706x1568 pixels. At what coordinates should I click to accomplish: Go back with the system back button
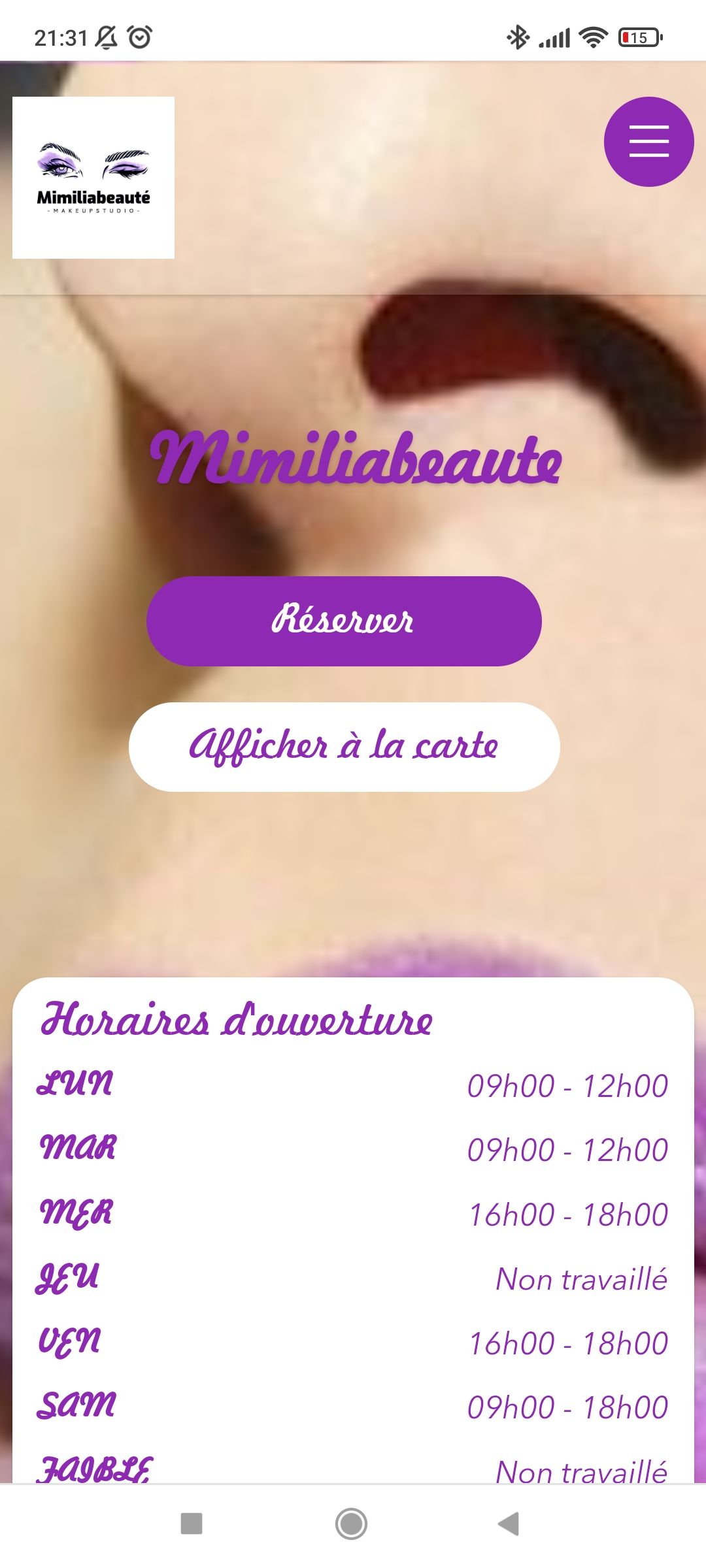[509, 1524]
